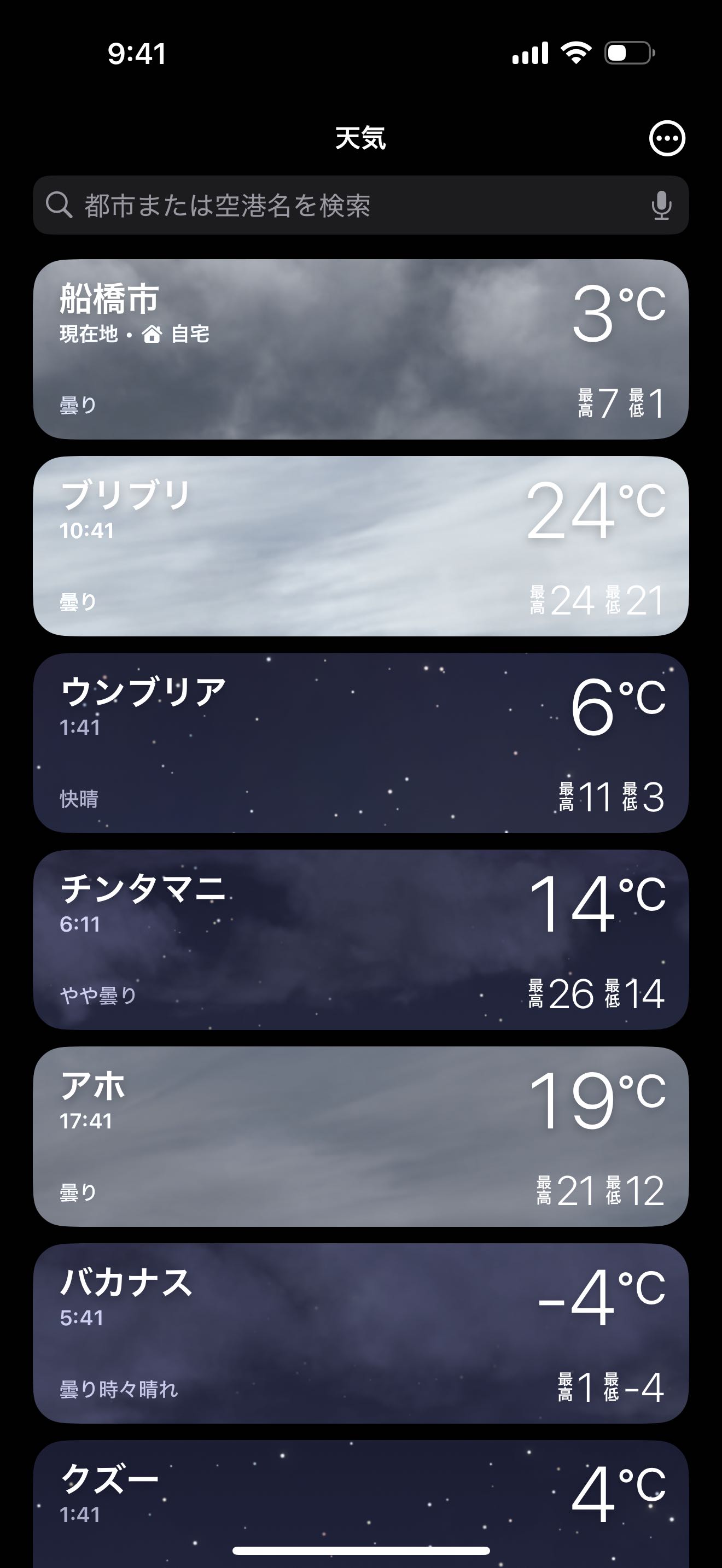Open the ウンブリア weather card

click(360, 742)
